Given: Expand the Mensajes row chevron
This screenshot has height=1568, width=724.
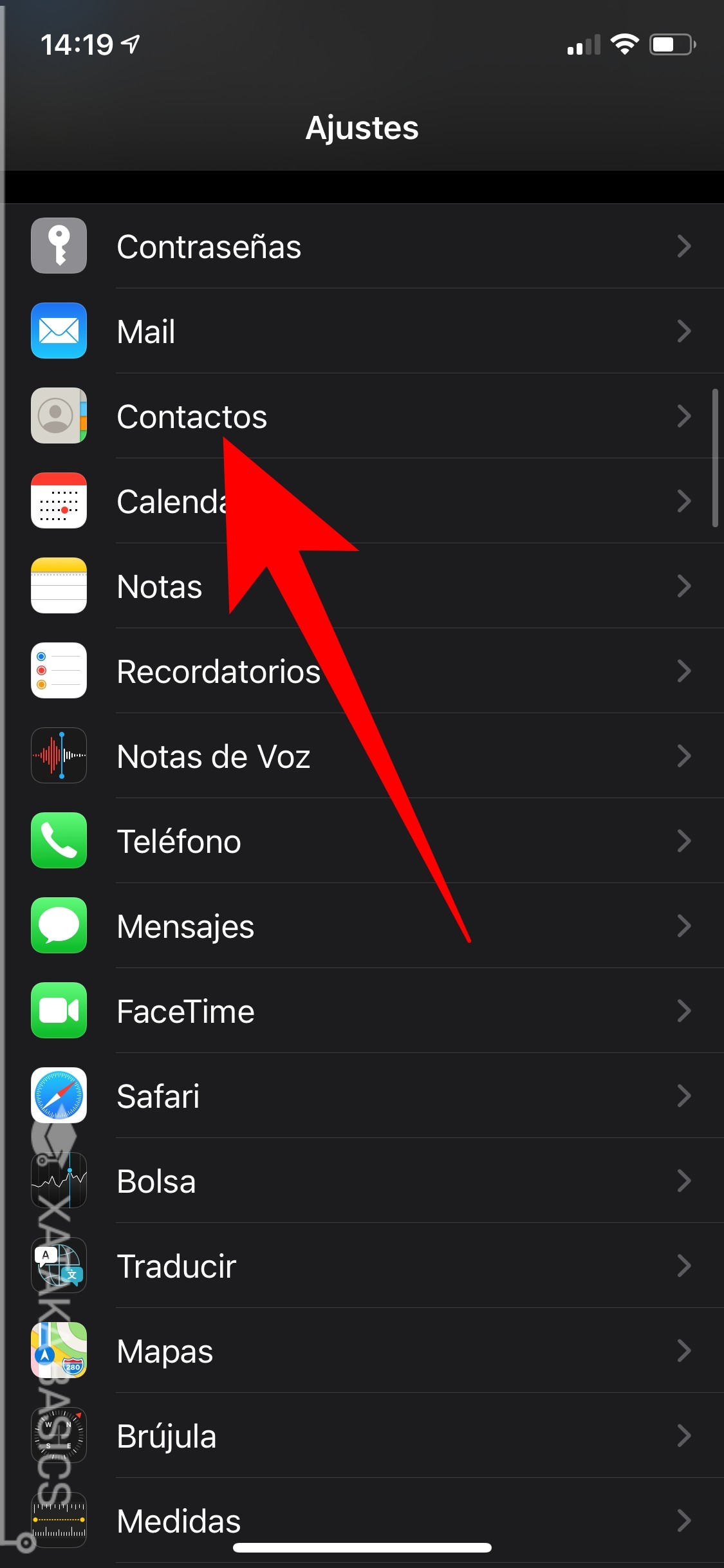Looking at the screenshot, I should coord(684,926).
